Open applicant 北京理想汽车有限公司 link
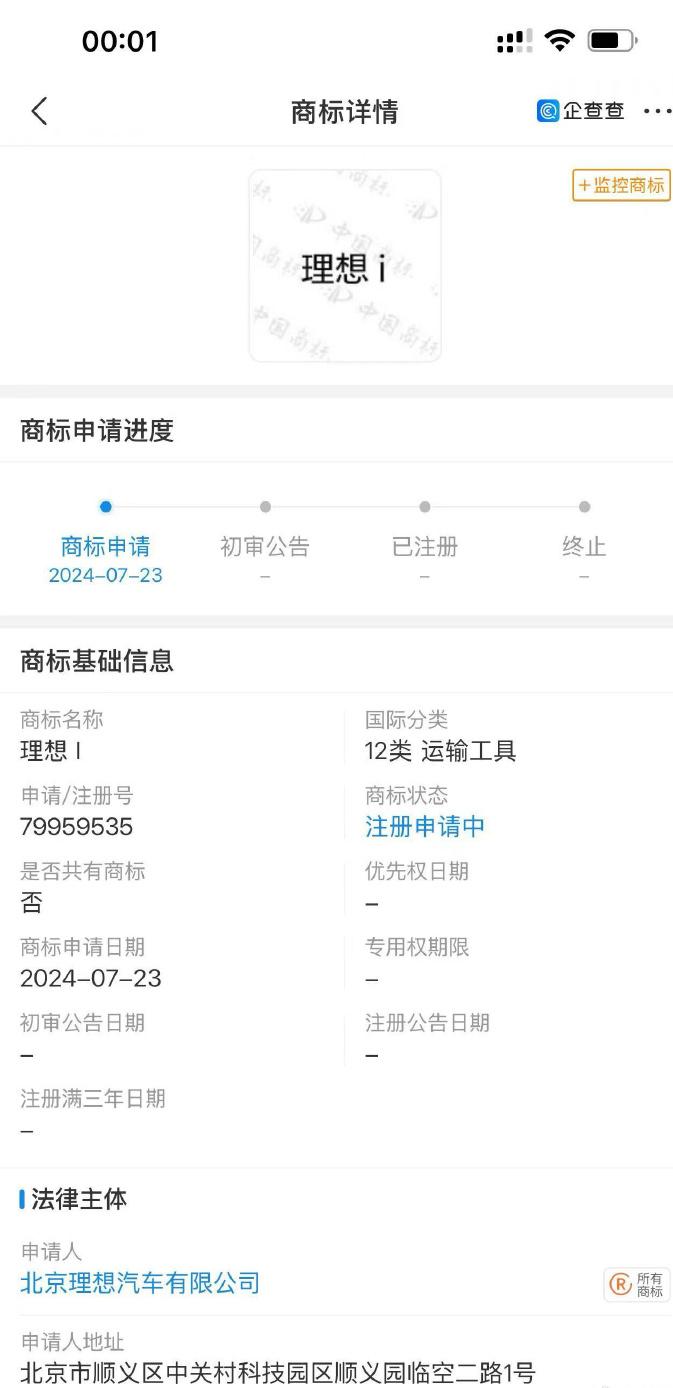This screenshot has height=1388, width=673. click(x=140, y=1283)
